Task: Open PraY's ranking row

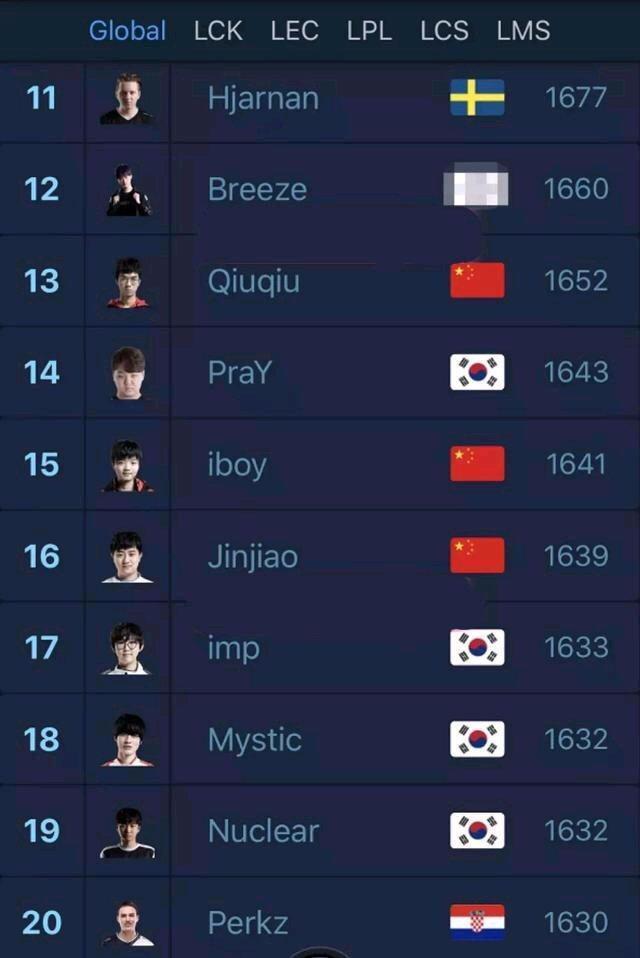Action: click(x=240, y=372)
